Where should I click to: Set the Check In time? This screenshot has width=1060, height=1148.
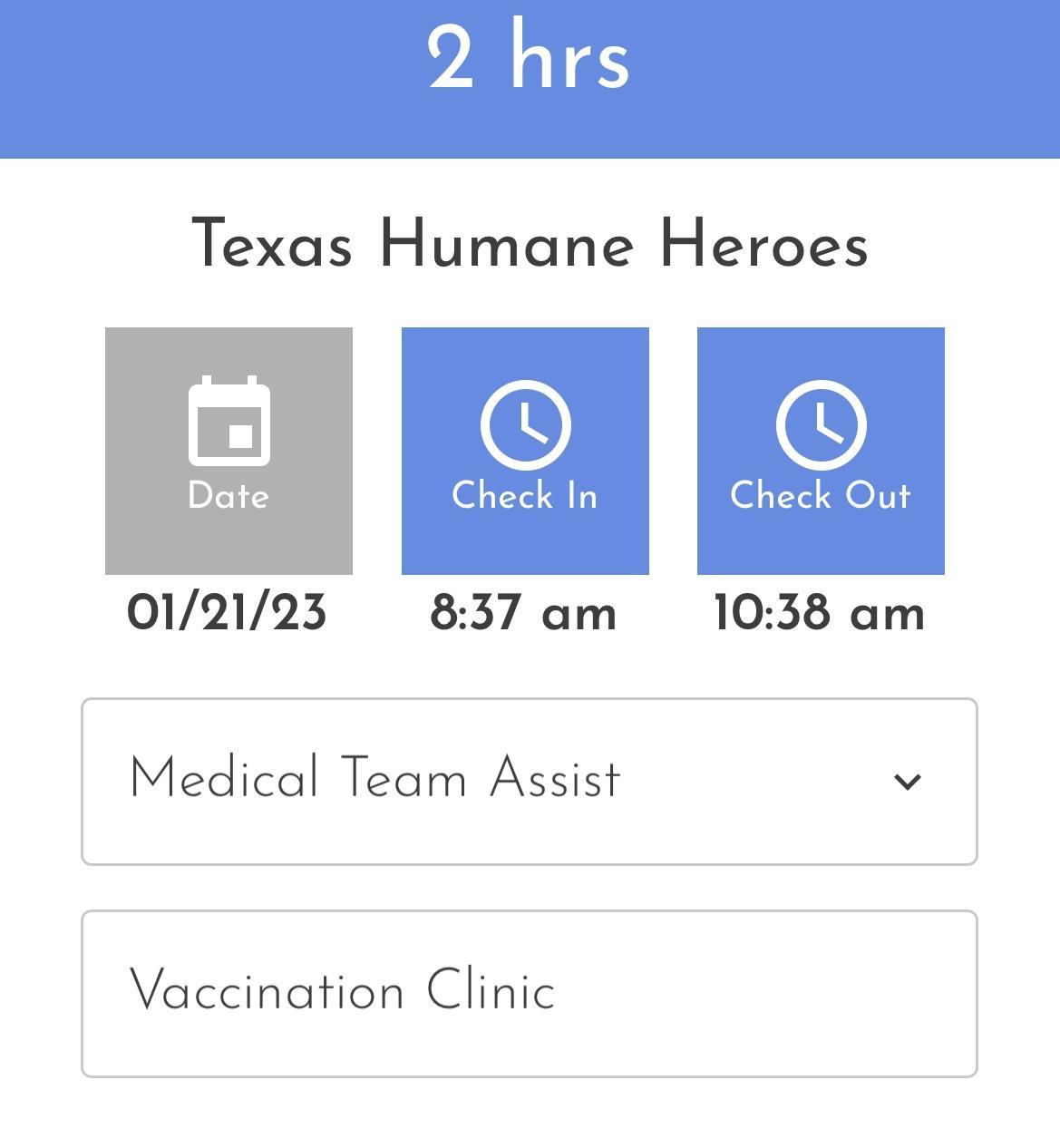(x=525, y=451)
